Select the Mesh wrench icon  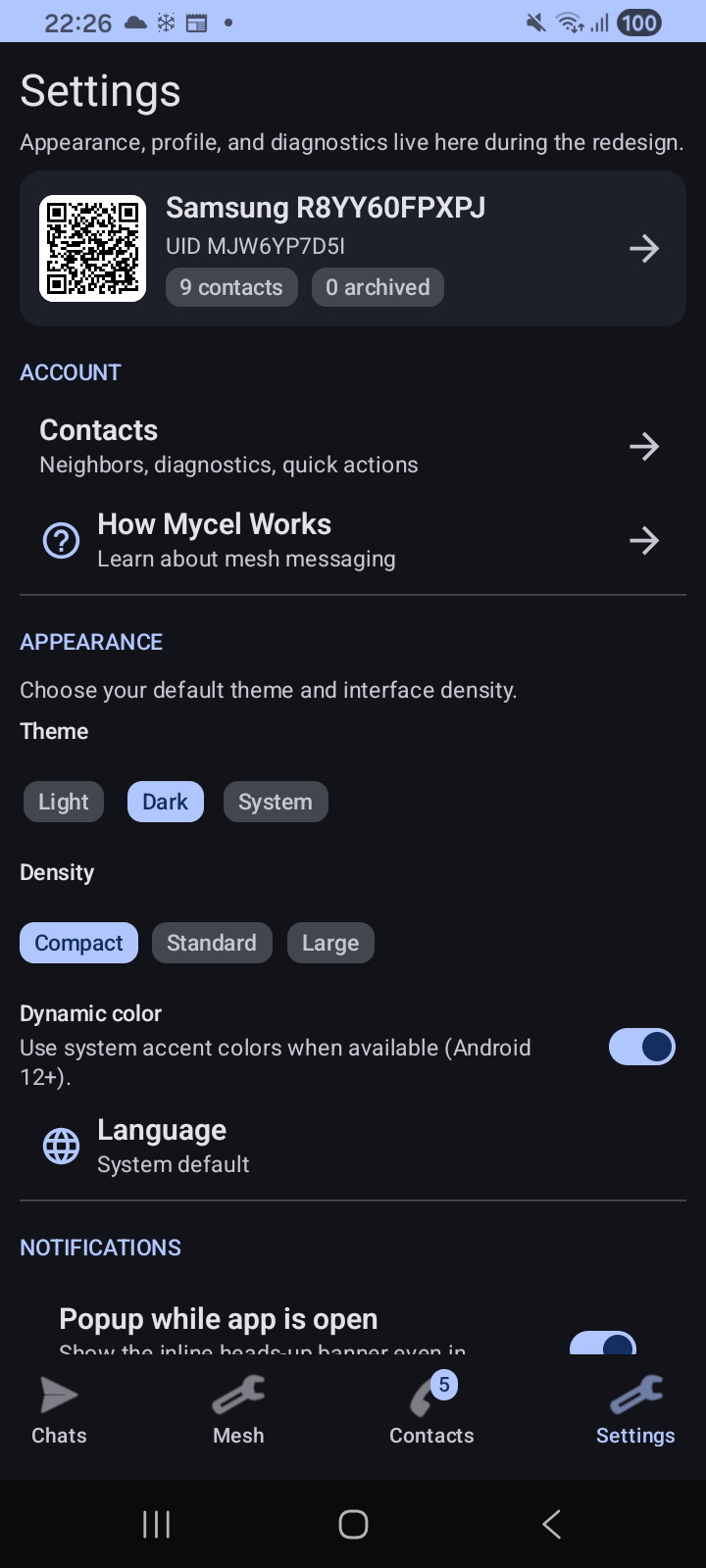point(238,1395)
